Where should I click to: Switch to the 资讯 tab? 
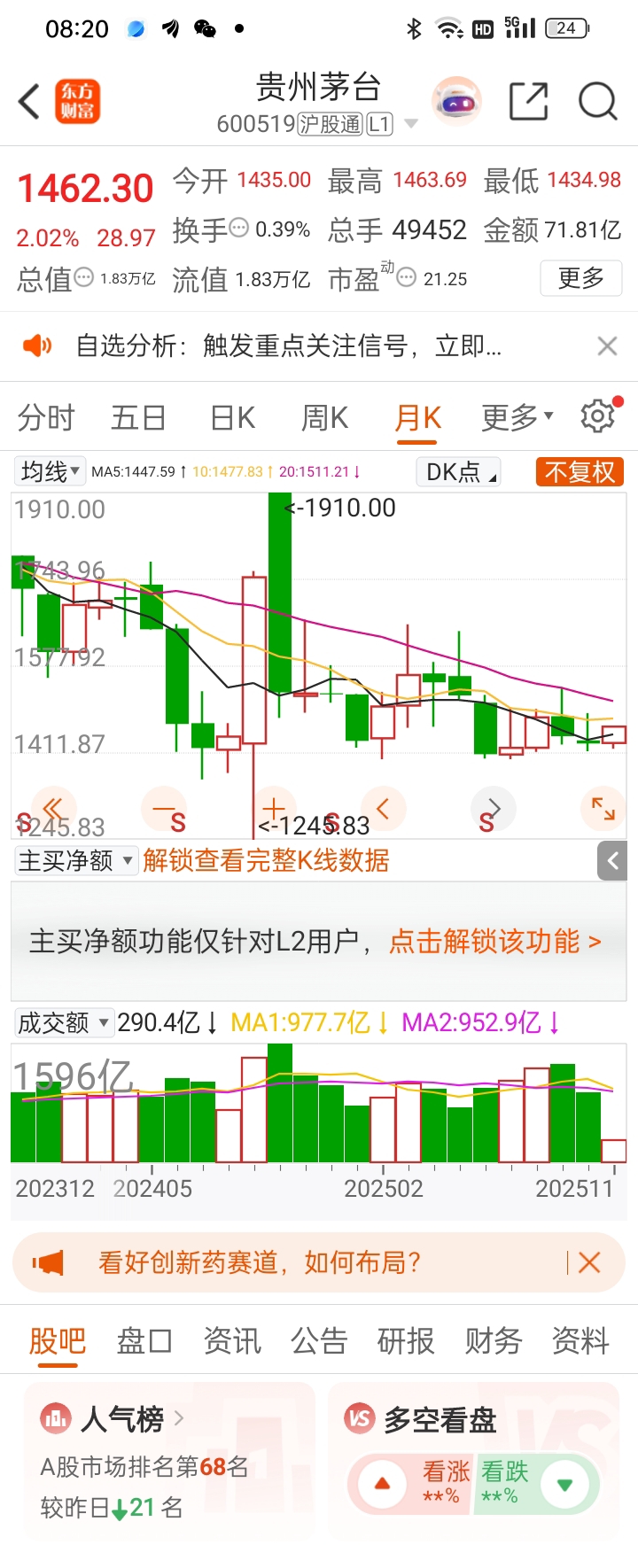[x=232, y=1341]
